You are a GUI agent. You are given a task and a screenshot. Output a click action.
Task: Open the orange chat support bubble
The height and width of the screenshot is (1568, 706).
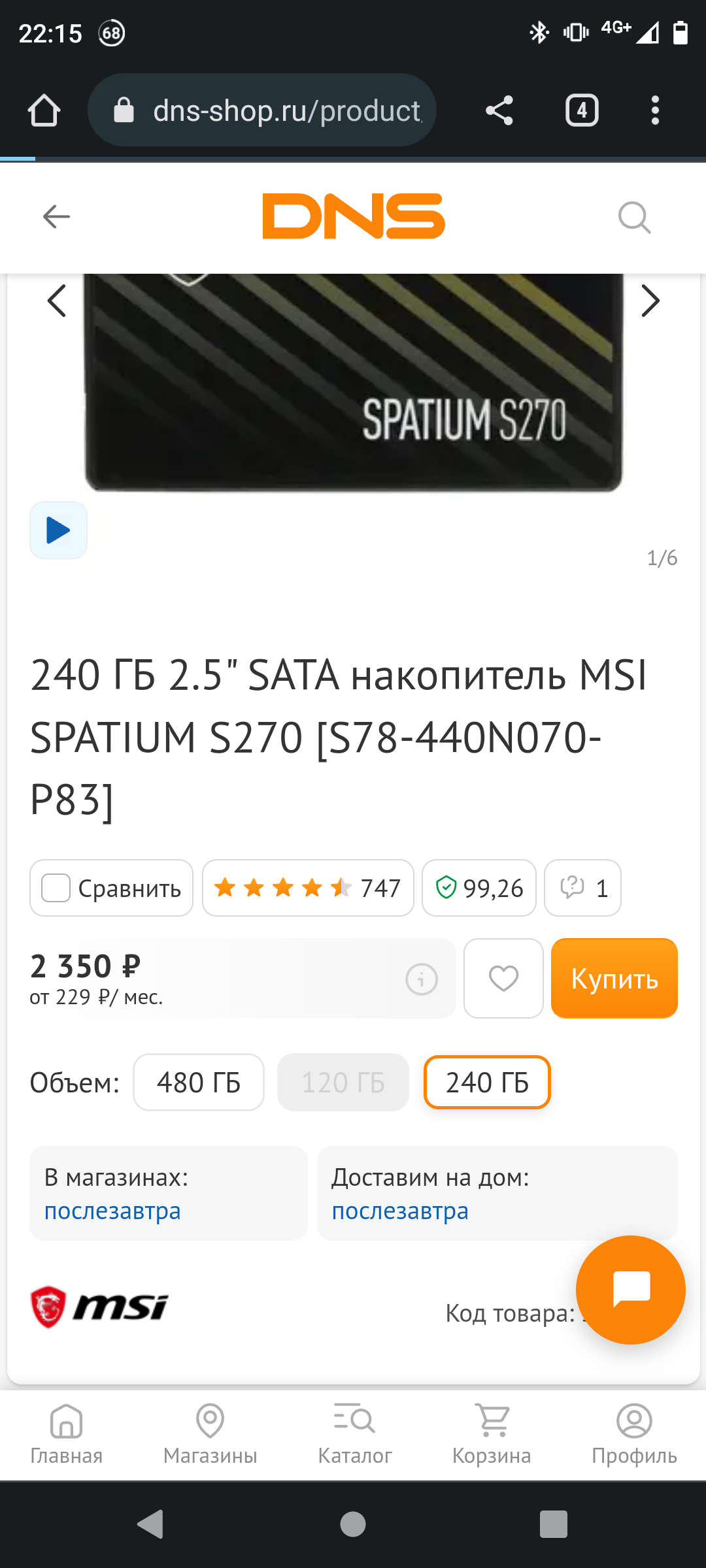tap(630, 1289)
